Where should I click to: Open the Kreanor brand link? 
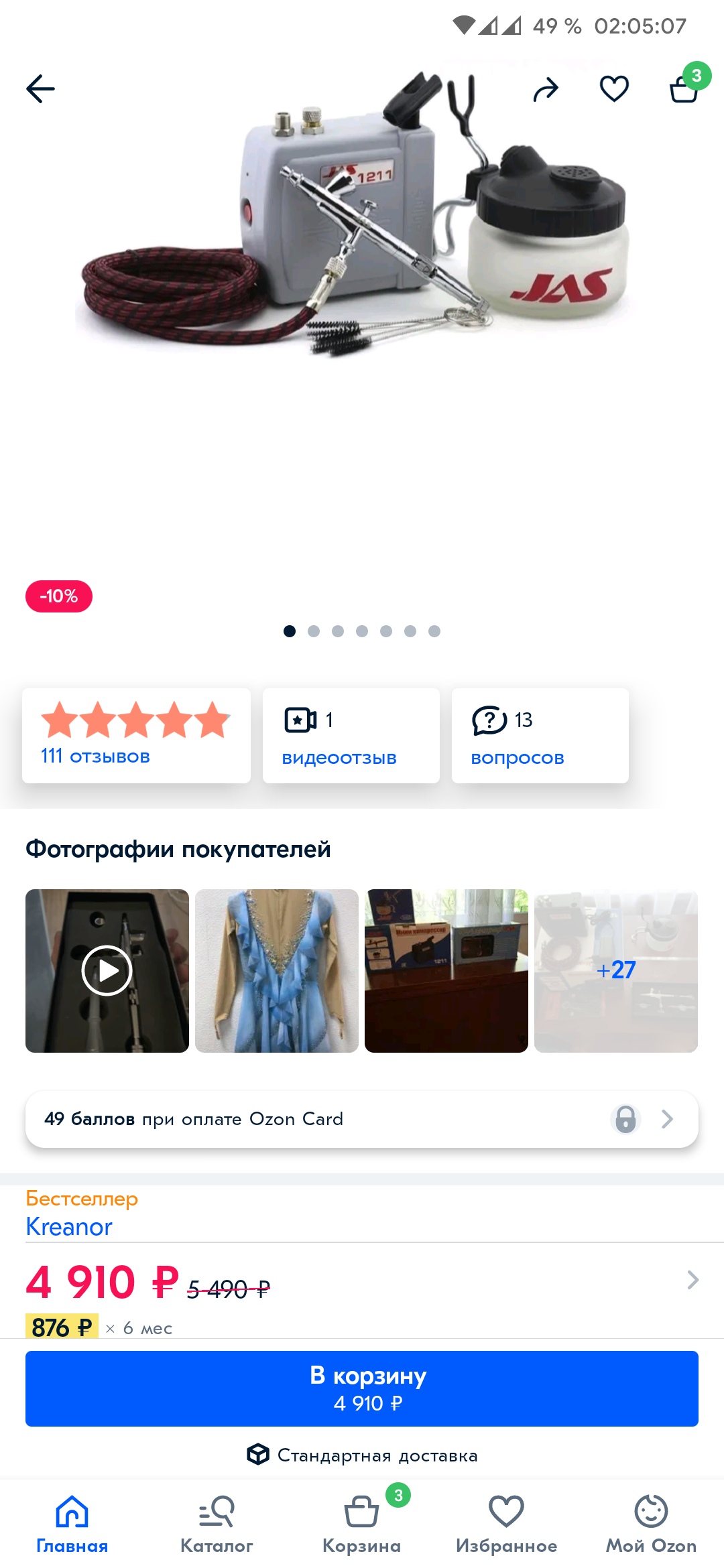(69, 1227)
